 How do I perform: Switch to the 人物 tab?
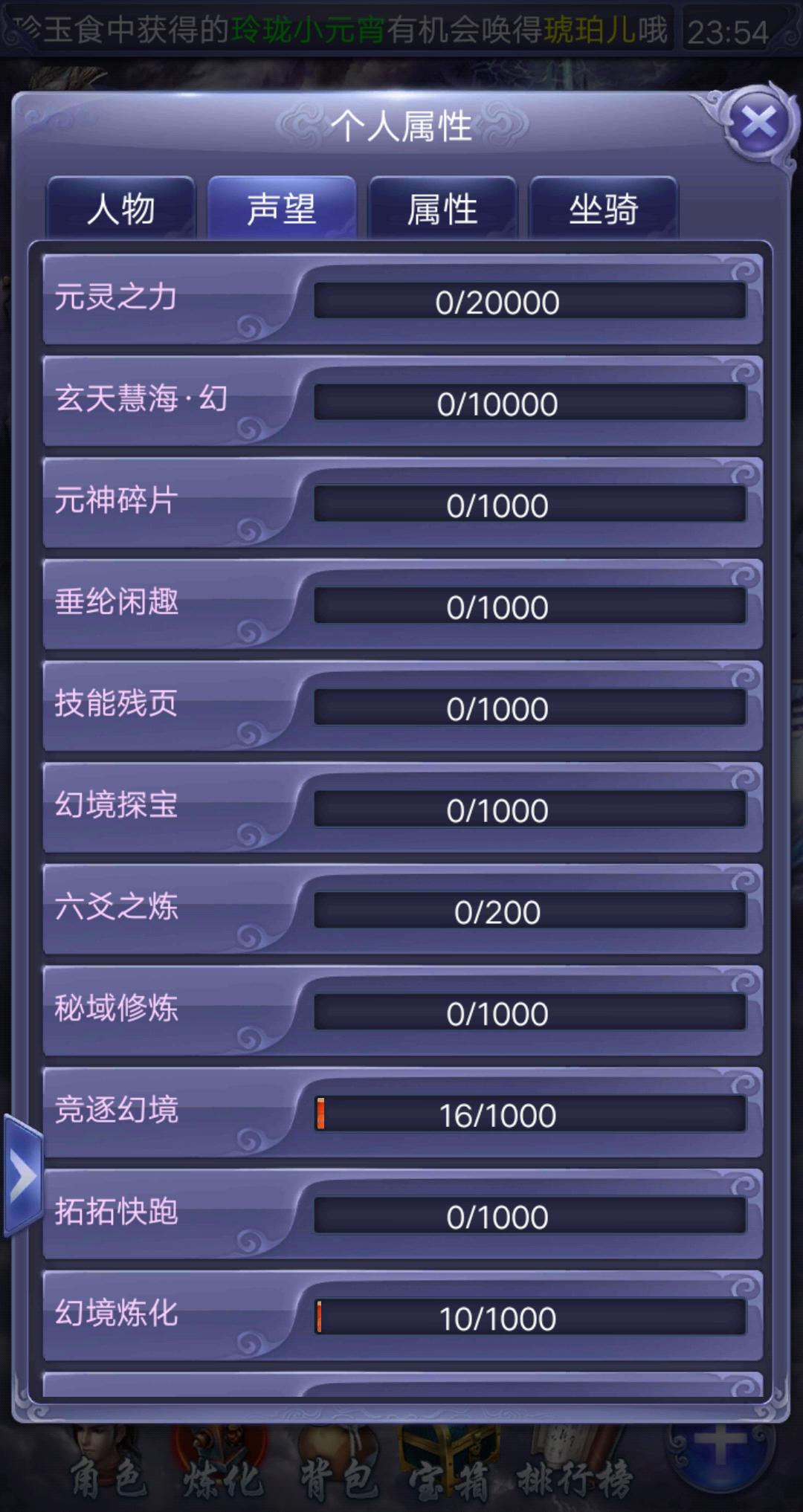pyautogui.click(x=120, y=209)
